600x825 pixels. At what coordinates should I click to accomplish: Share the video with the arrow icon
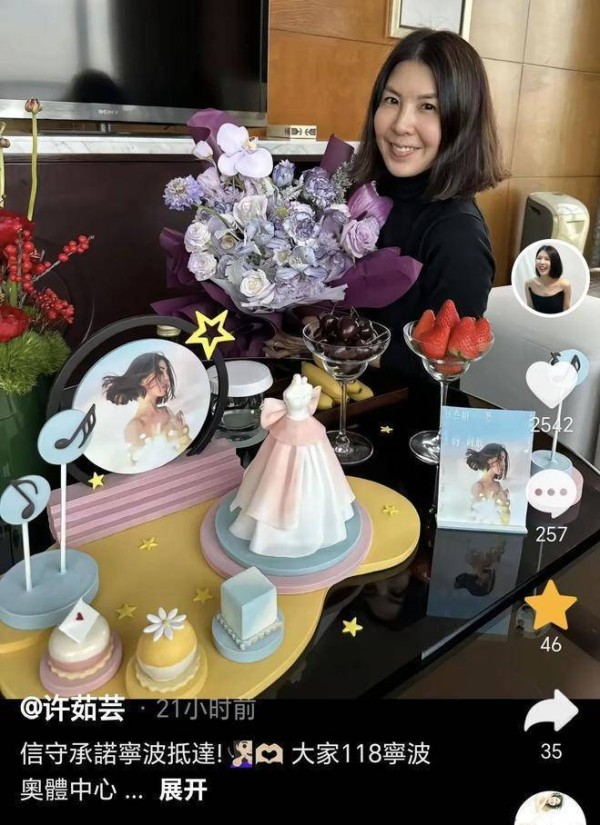551,712
